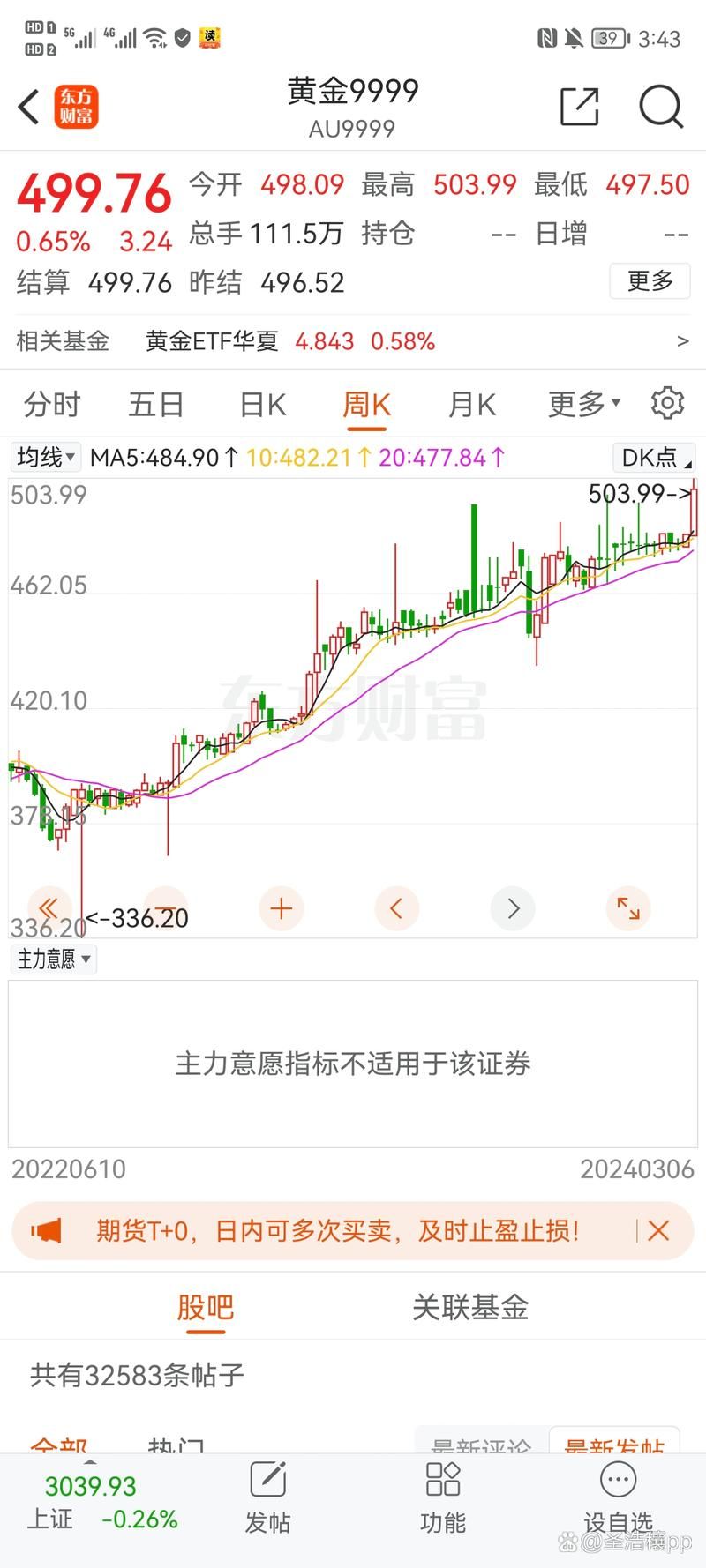Dismiss the 期货T+0 notice banner
706x1568 pixels.
click(658, 1230)
